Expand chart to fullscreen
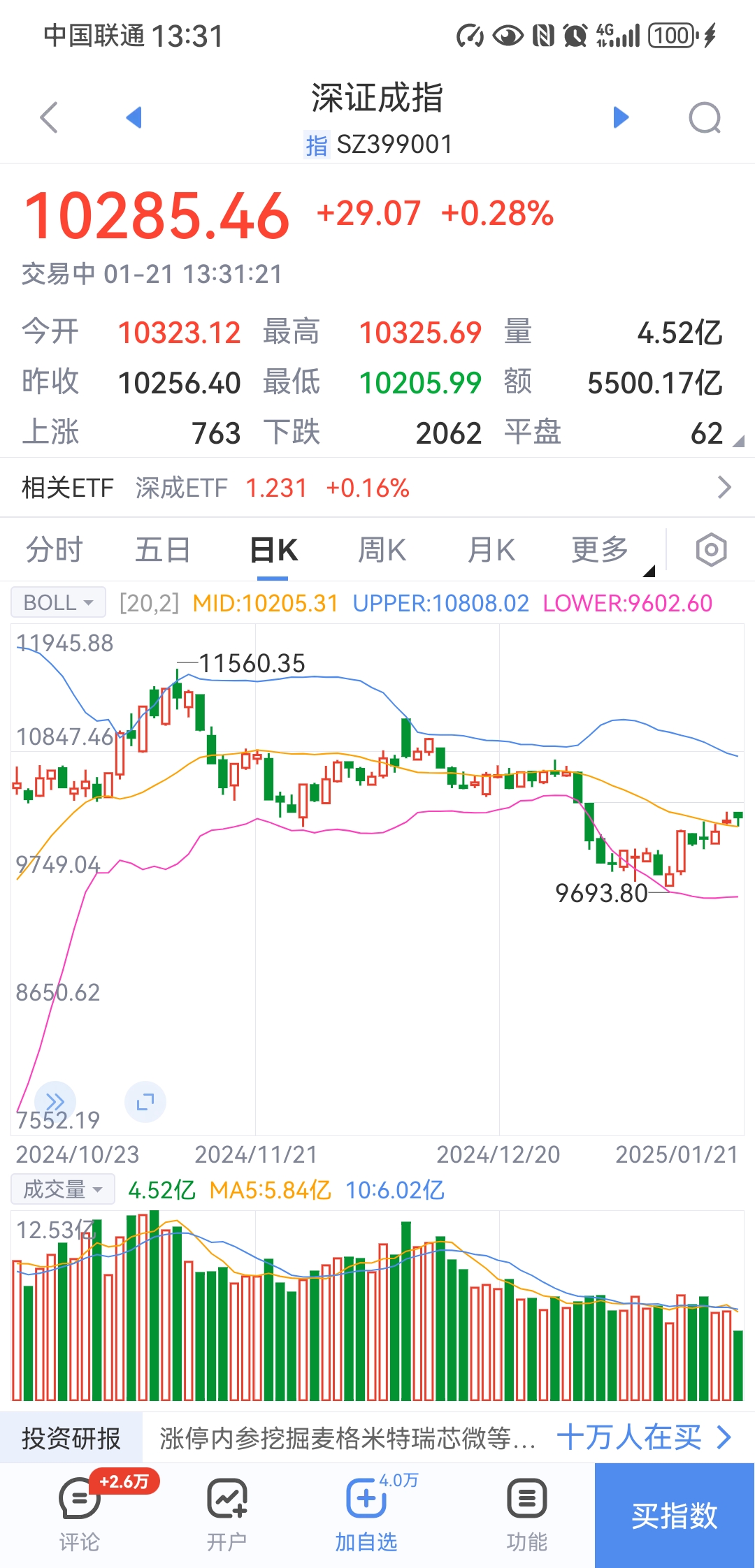Viewport: 755px width, 1568px height. (x=145, y=1102)
